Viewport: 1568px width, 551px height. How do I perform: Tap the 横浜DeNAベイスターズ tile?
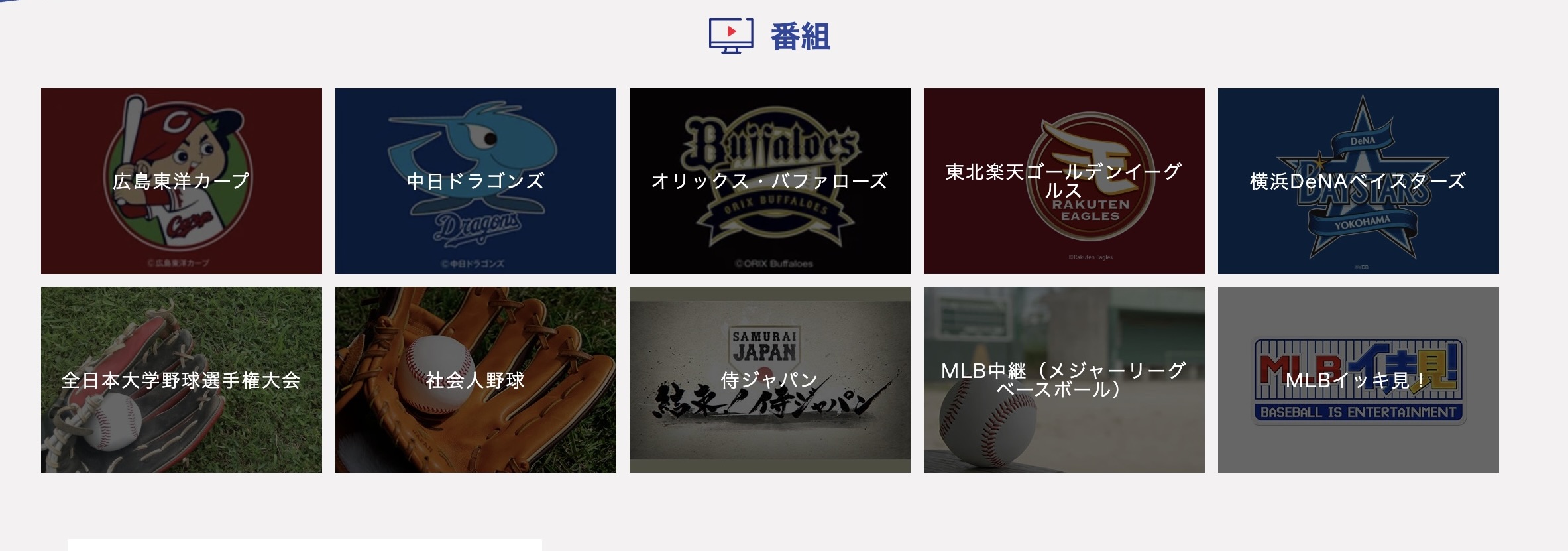pos(1358,180)
